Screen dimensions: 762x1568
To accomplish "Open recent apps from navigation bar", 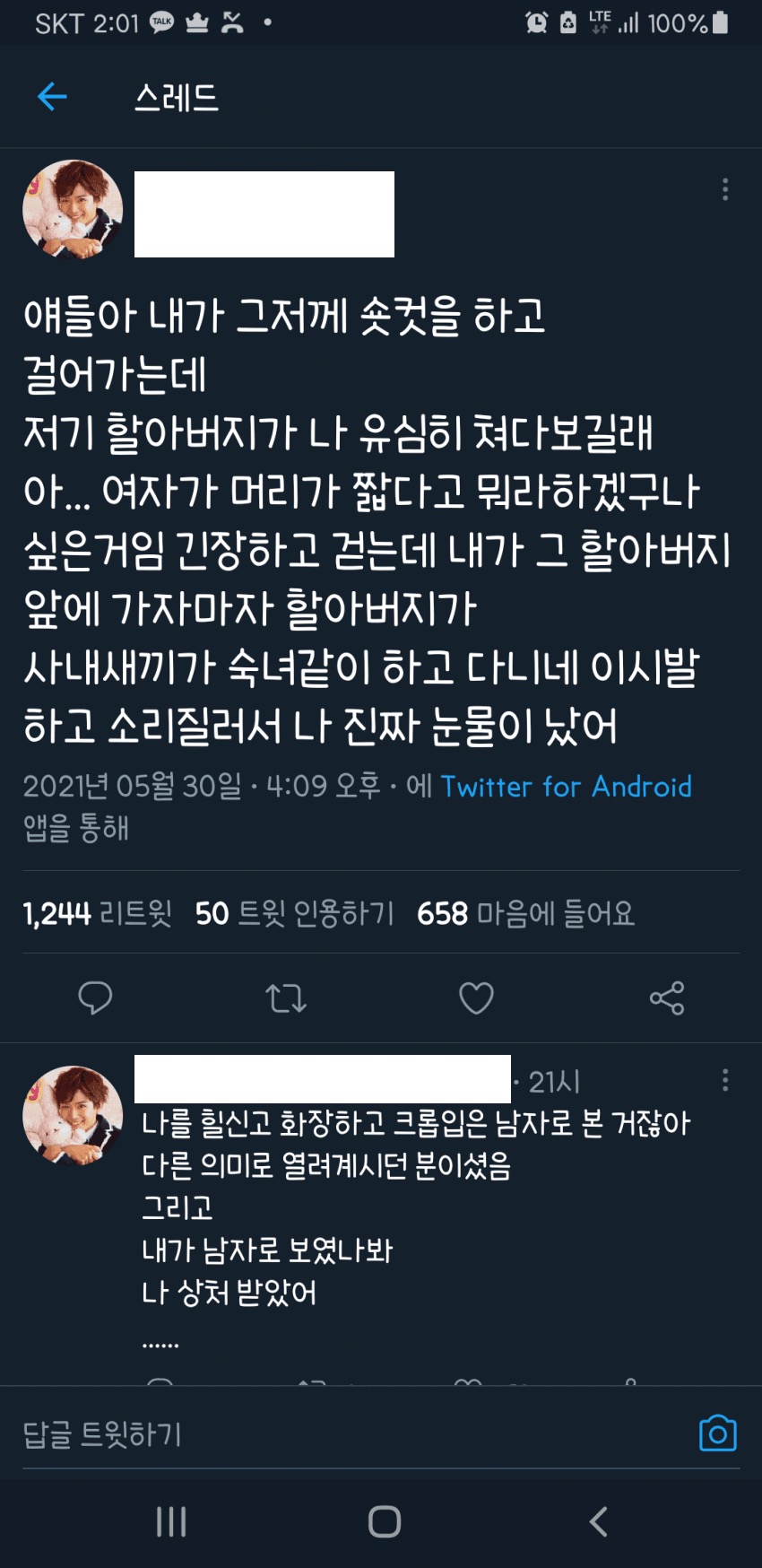I will point(171,1521).
